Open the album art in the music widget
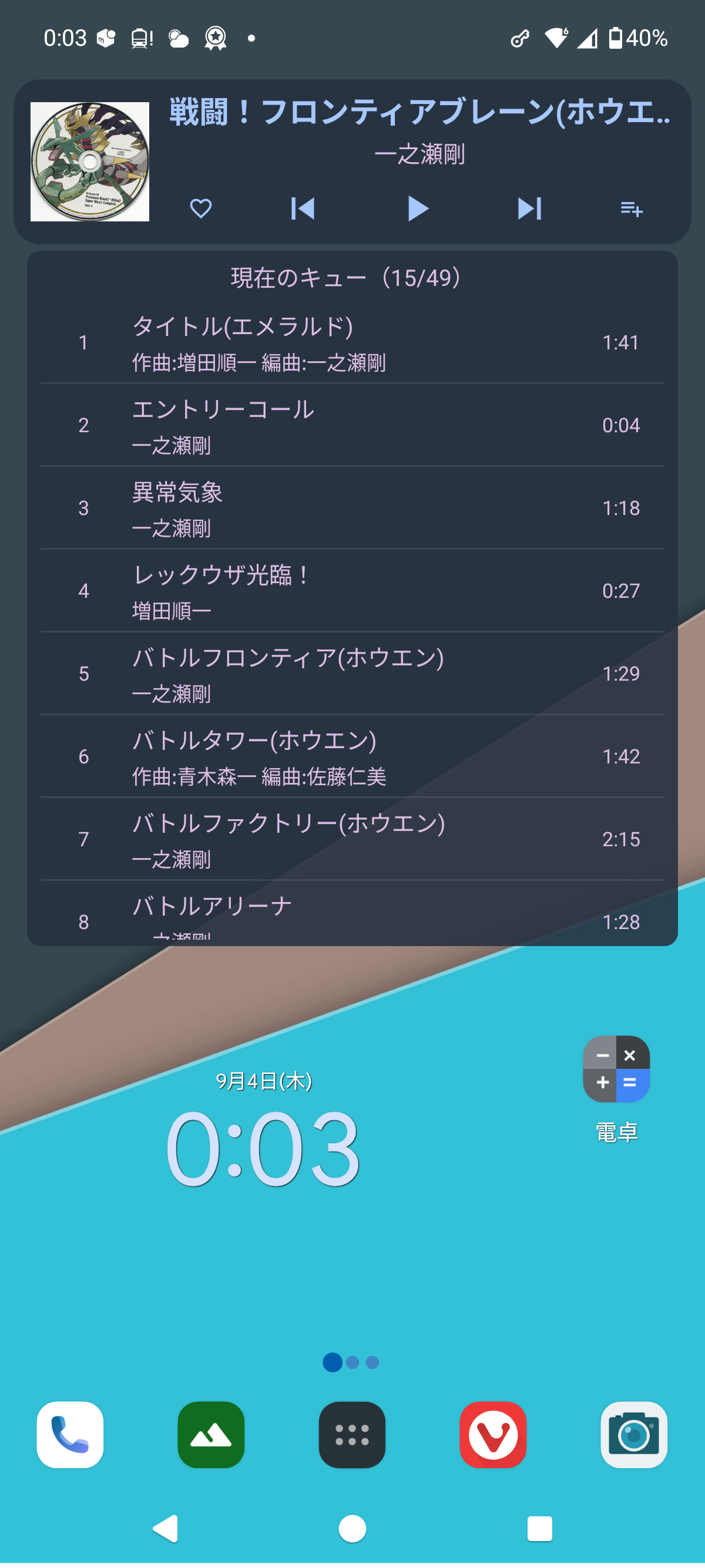 click(x=90, y=162)
